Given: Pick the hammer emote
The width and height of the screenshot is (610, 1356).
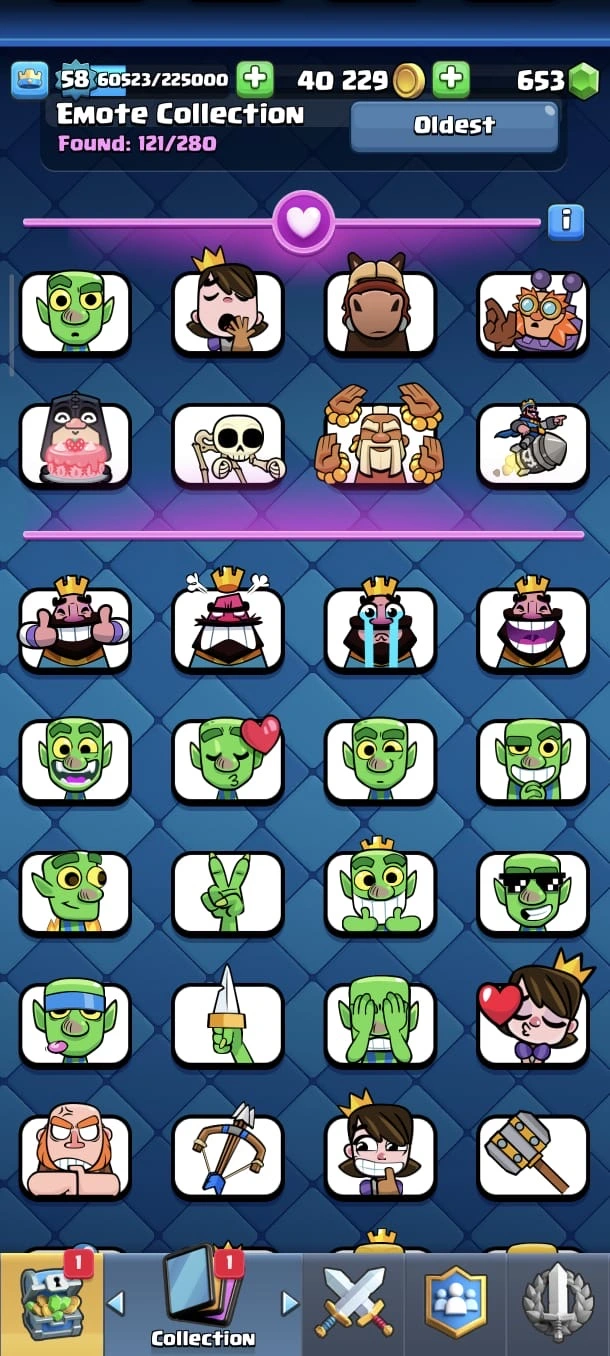Looking at the screenshot, I should (533, 1157).
